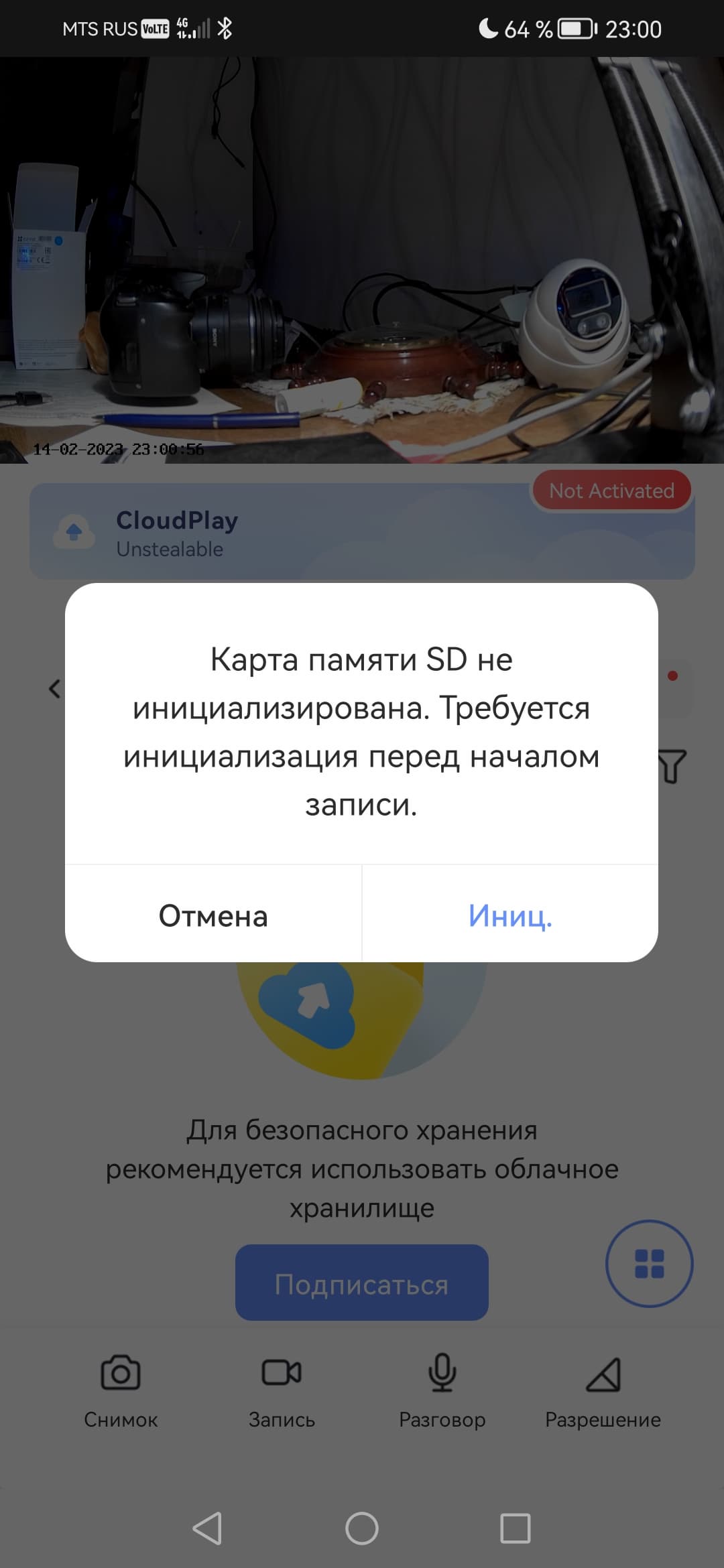724x1568 pixels.
Task: Go back using the system back button
Action: (207, 1528)
